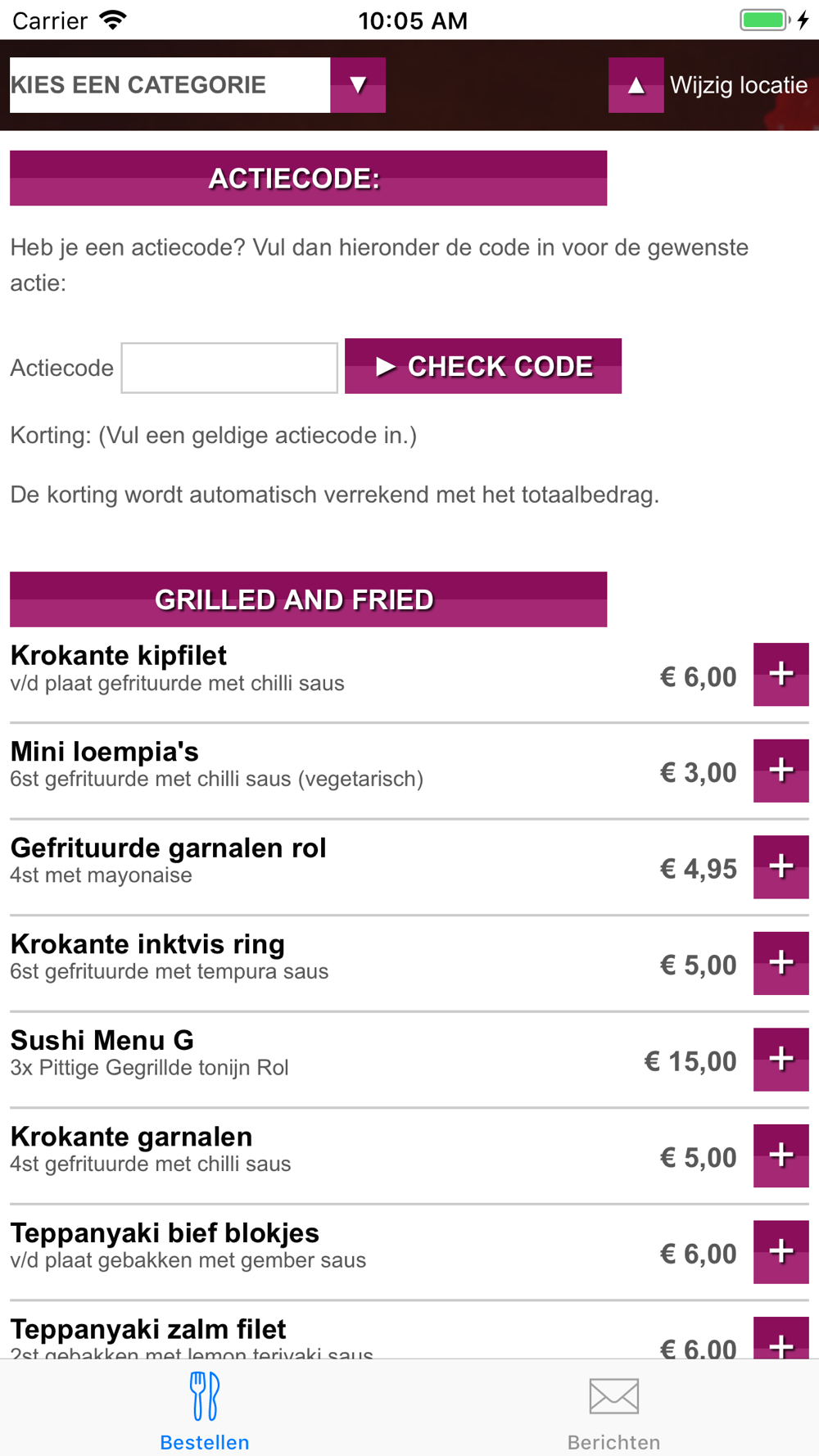
Task: Add Krokante inktvis ring to order
Action: 781,963
